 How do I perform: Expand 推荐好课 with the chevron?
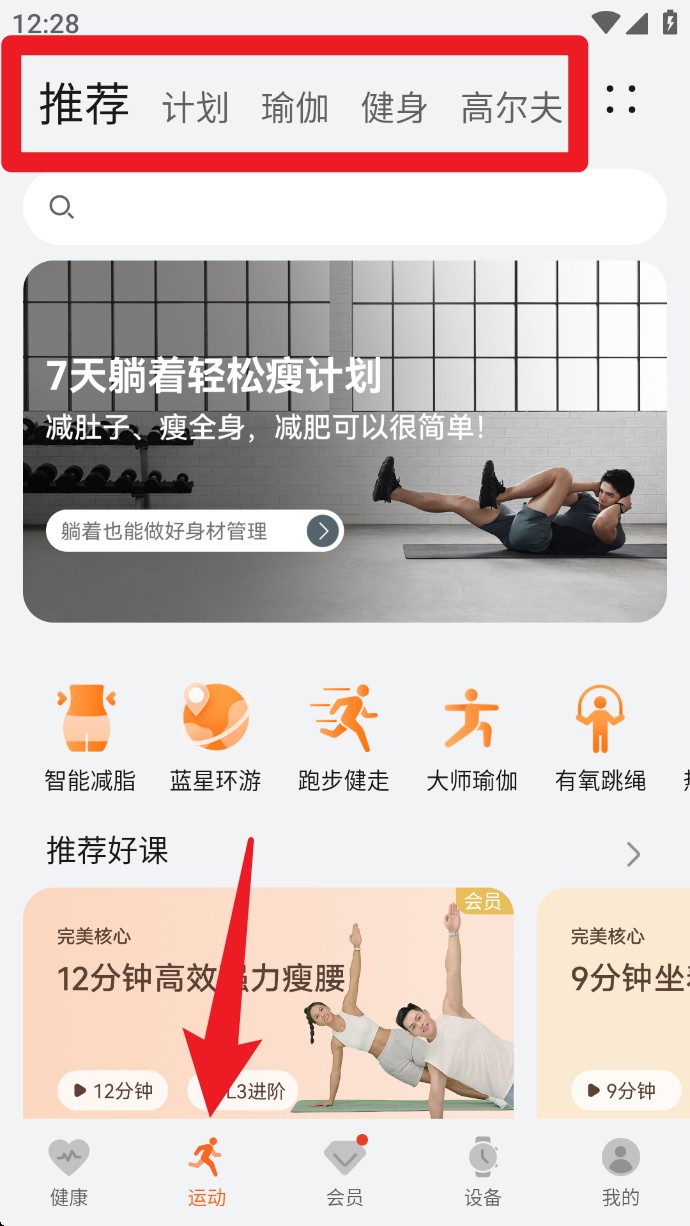coord(633,854)
